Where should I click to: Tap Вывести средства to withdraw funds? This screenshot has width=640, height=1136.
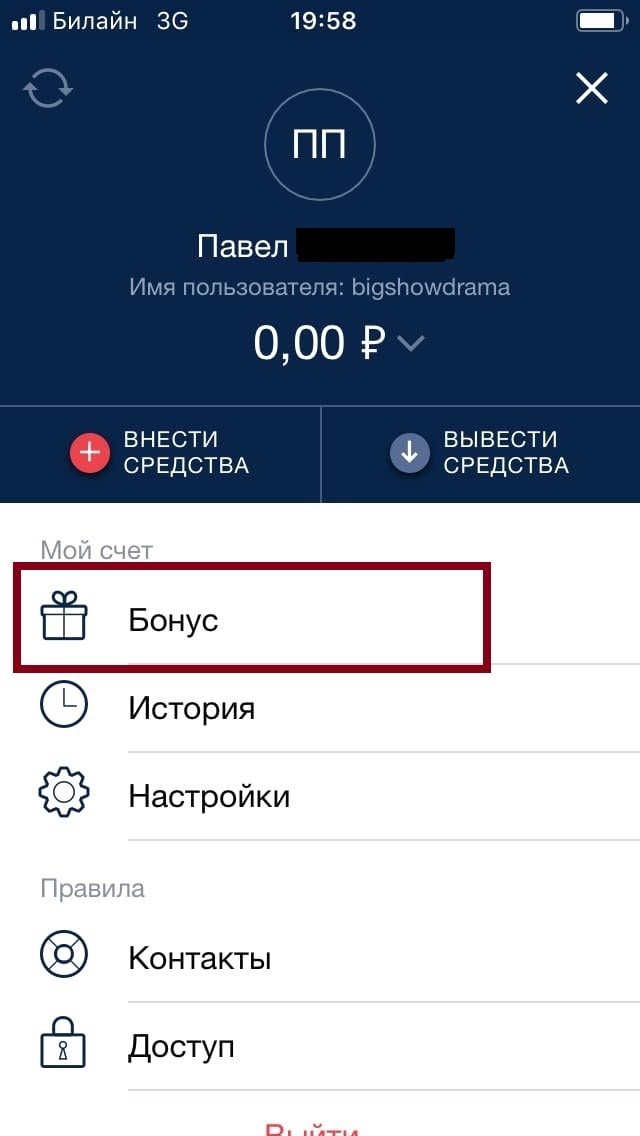pyautogui.click(x=480, y=453)
